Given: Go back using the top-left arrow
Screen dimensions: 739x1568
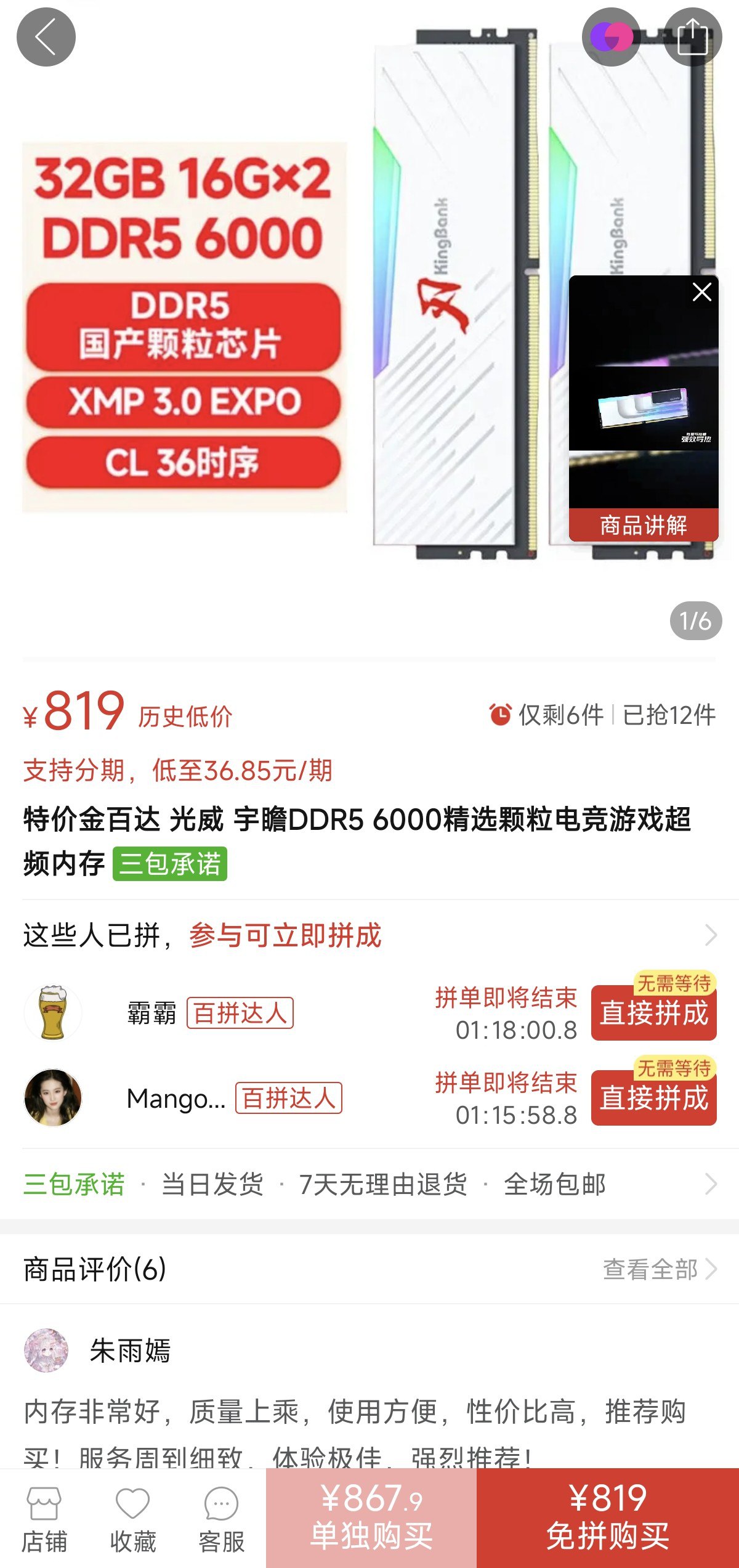Looking at the screenshot, I should [x=46, y=37].
